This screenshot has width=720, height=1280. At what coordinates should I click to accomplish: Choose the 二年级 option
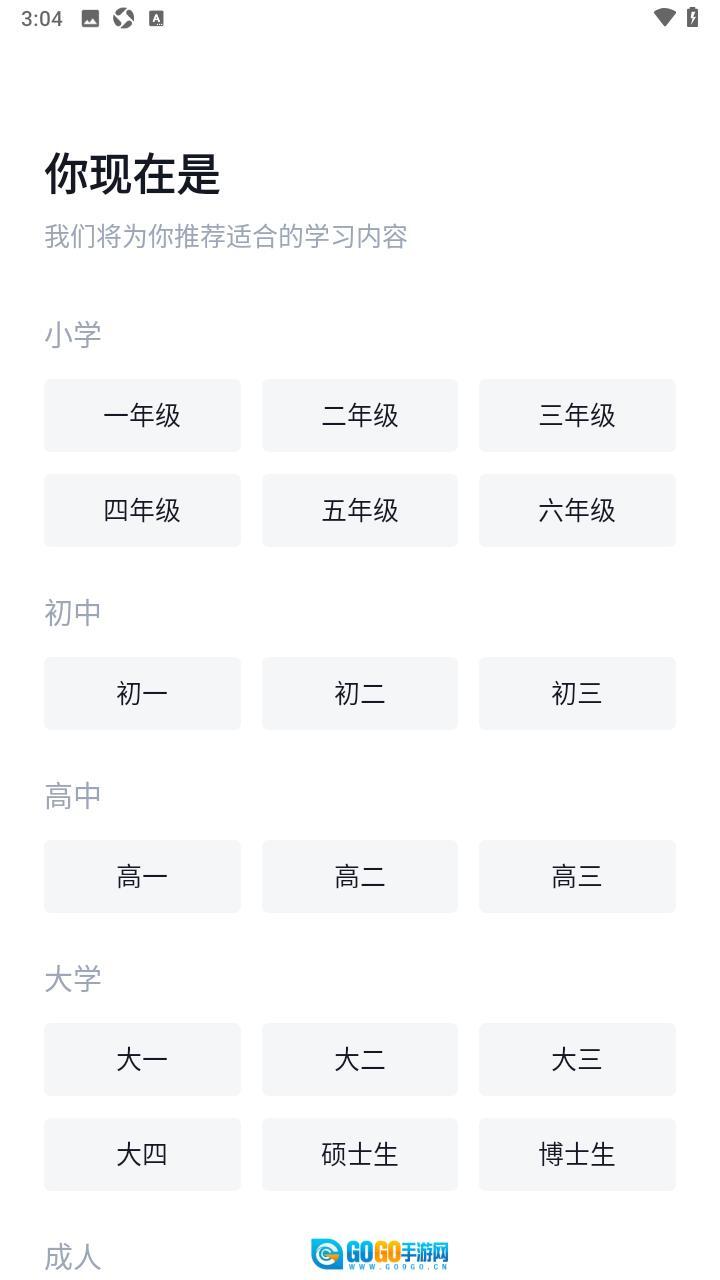[360, 415]
